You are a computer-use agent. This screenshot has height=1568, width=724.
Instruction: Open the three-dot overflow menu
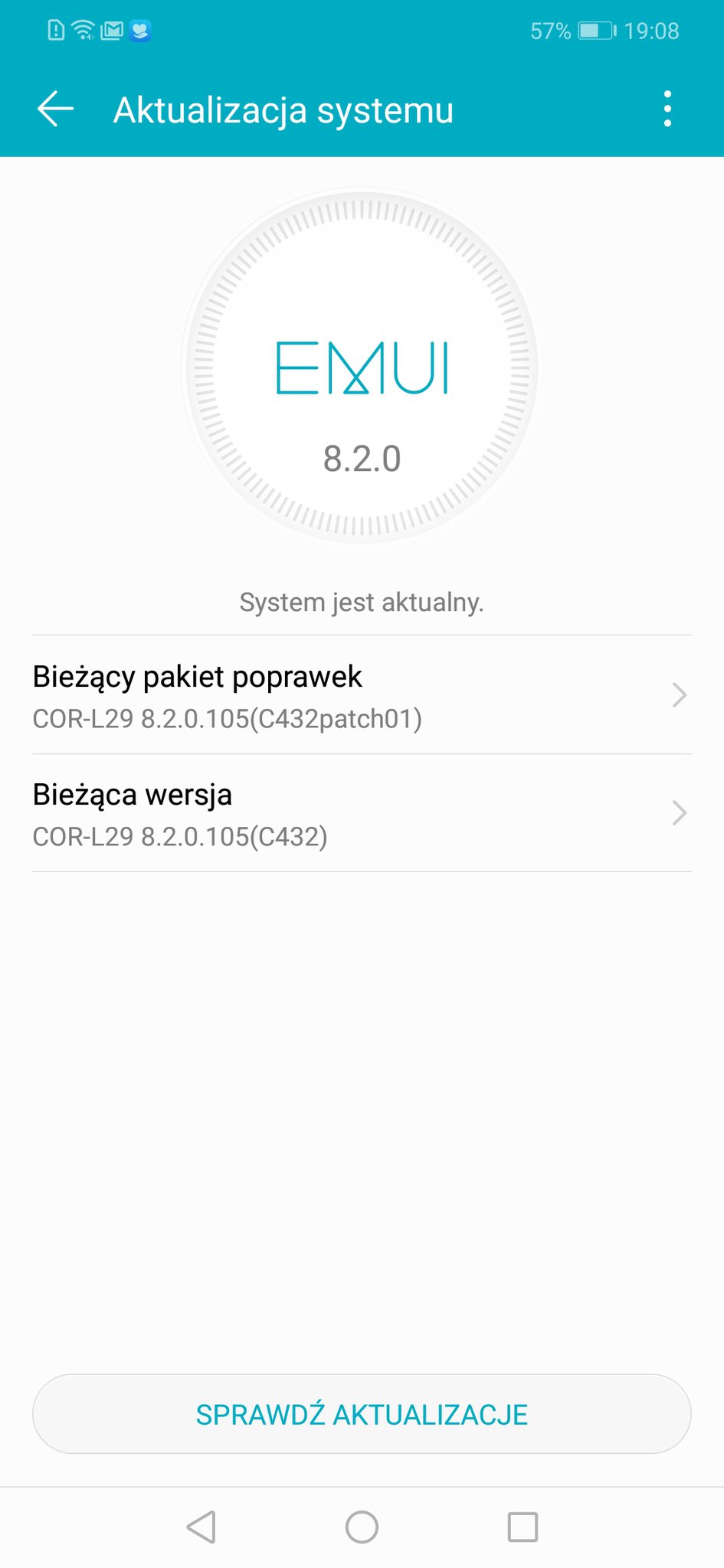click(667, 109)
